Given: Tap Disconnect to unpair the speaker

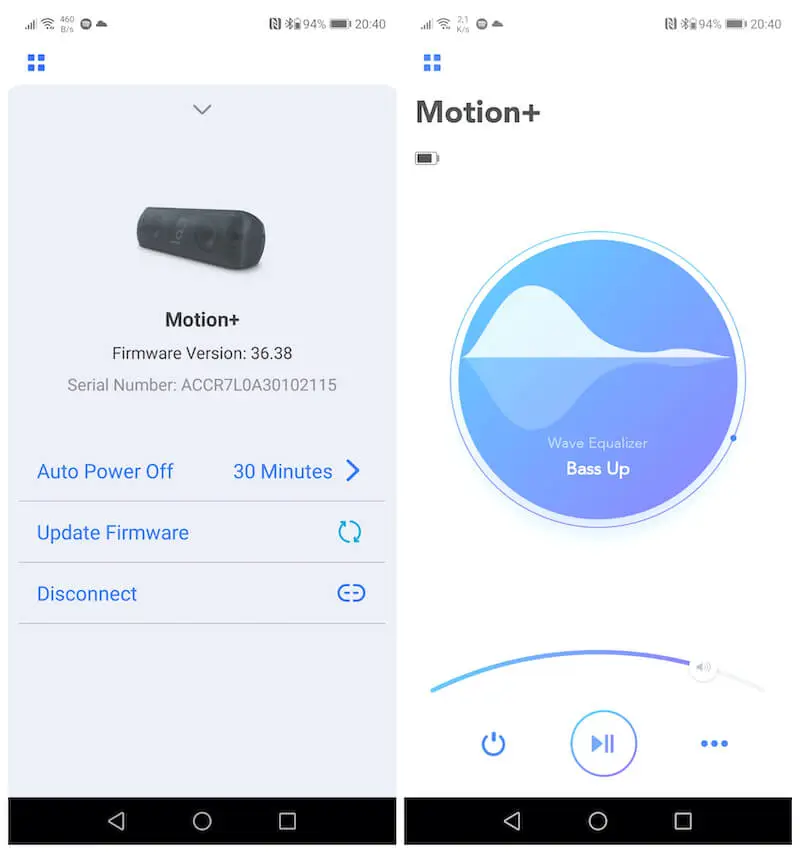Looking at the screenshot, I should [x=86, y=593].
